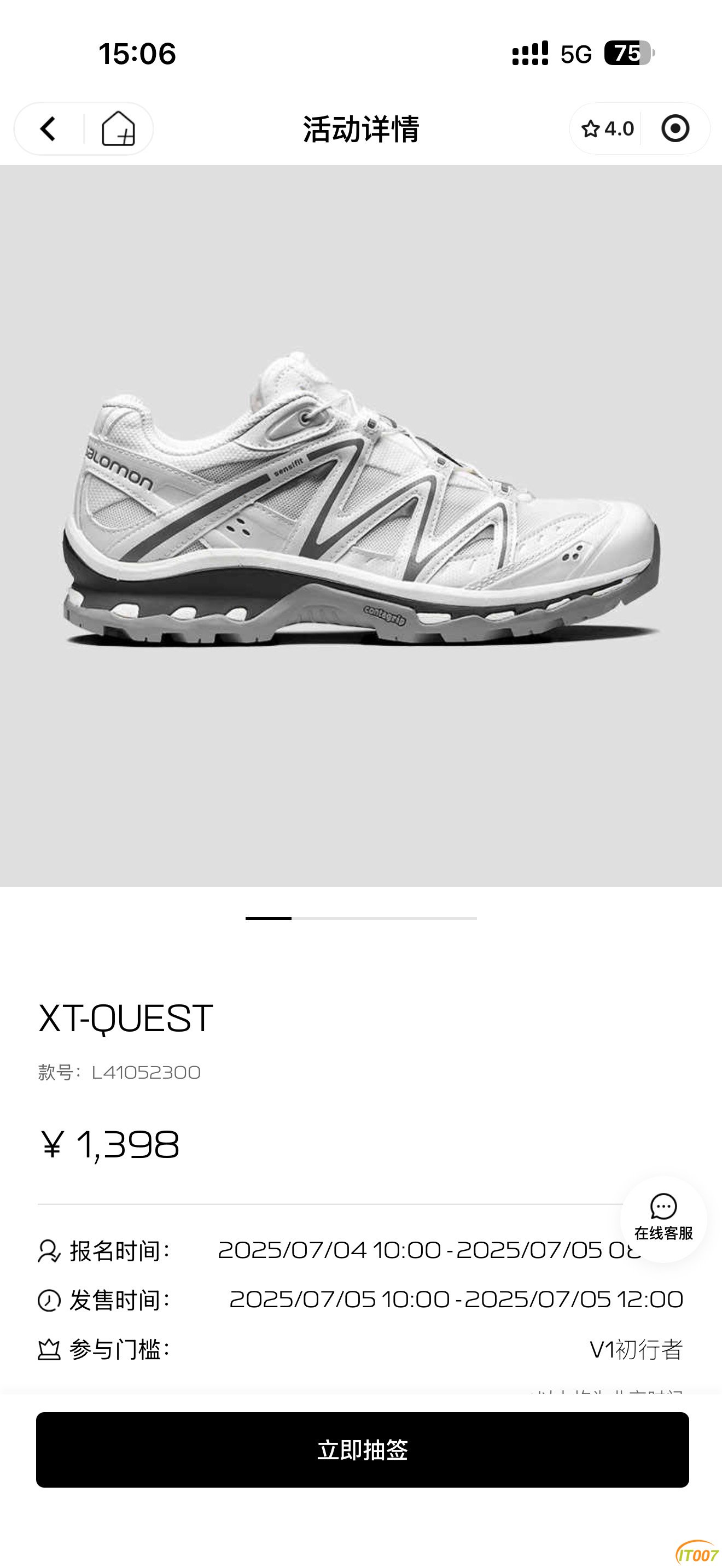Tap 立即抽签 to enter the draw
This screenshot has height=1568, width=722.
tap(362, 1450)
